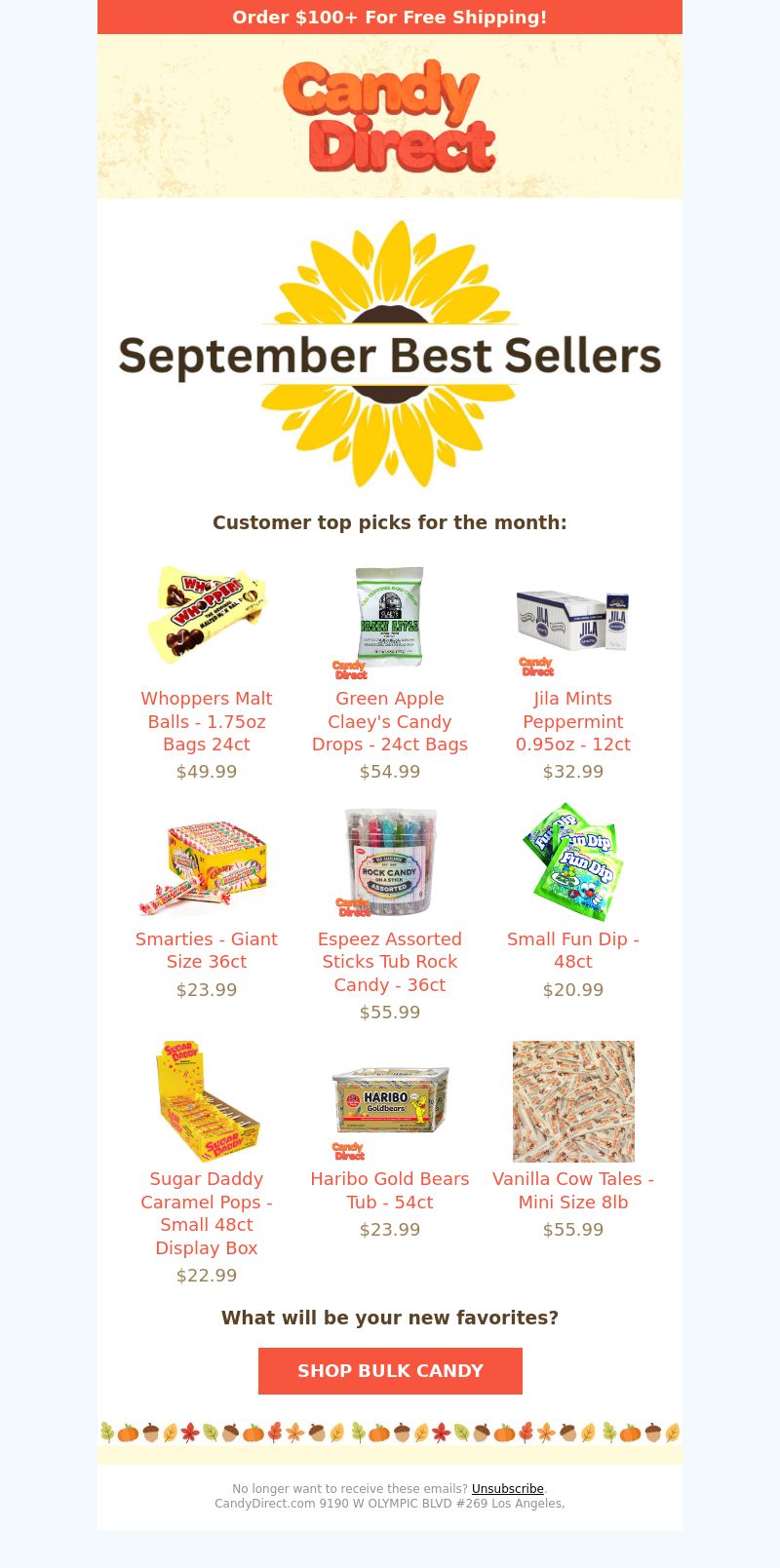Open the Whoppers Malt Balls product link
Screen dimensions: 780x1568
[x=207, y=721]
